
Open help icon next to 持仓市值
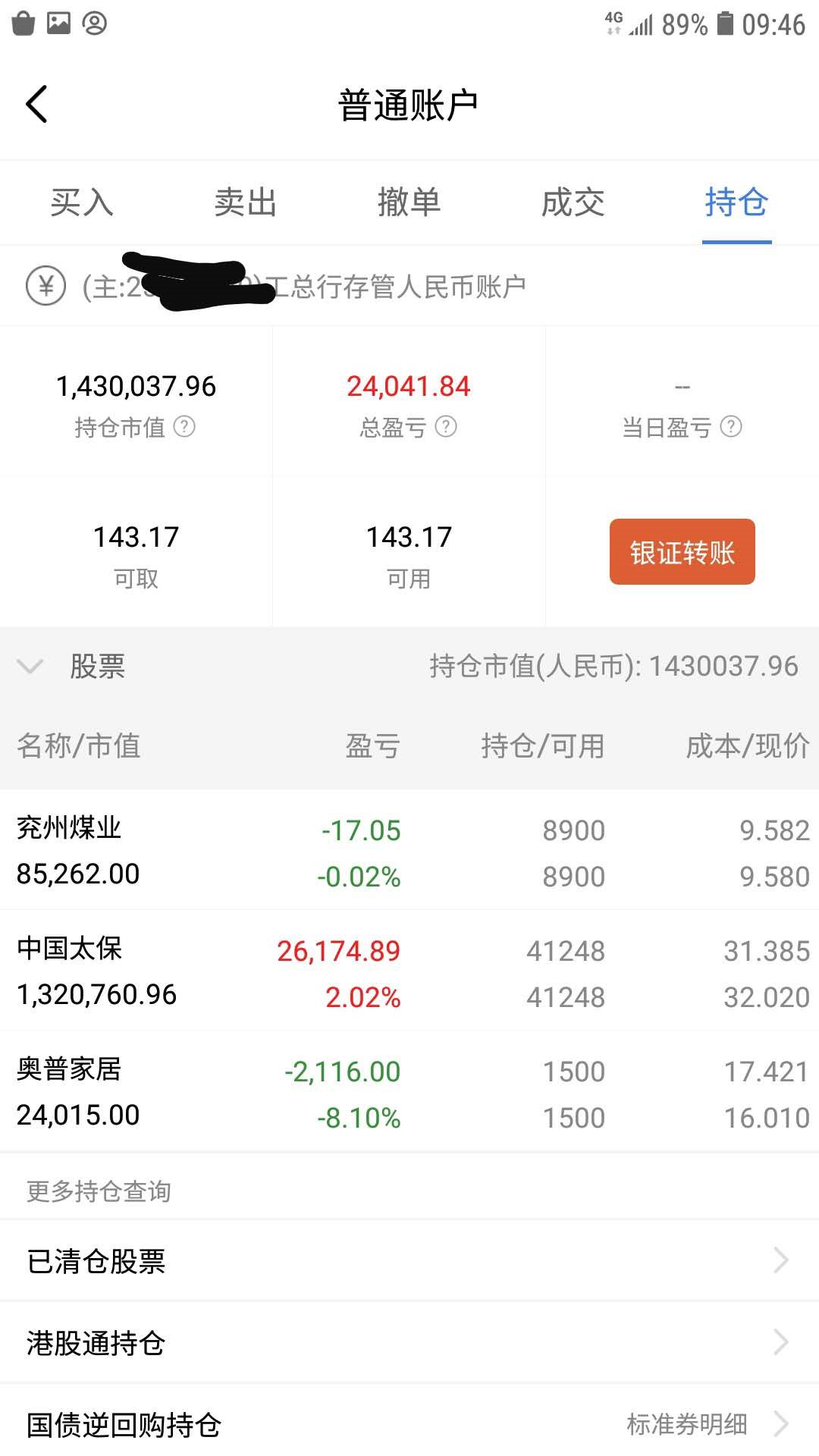[184, 426]
